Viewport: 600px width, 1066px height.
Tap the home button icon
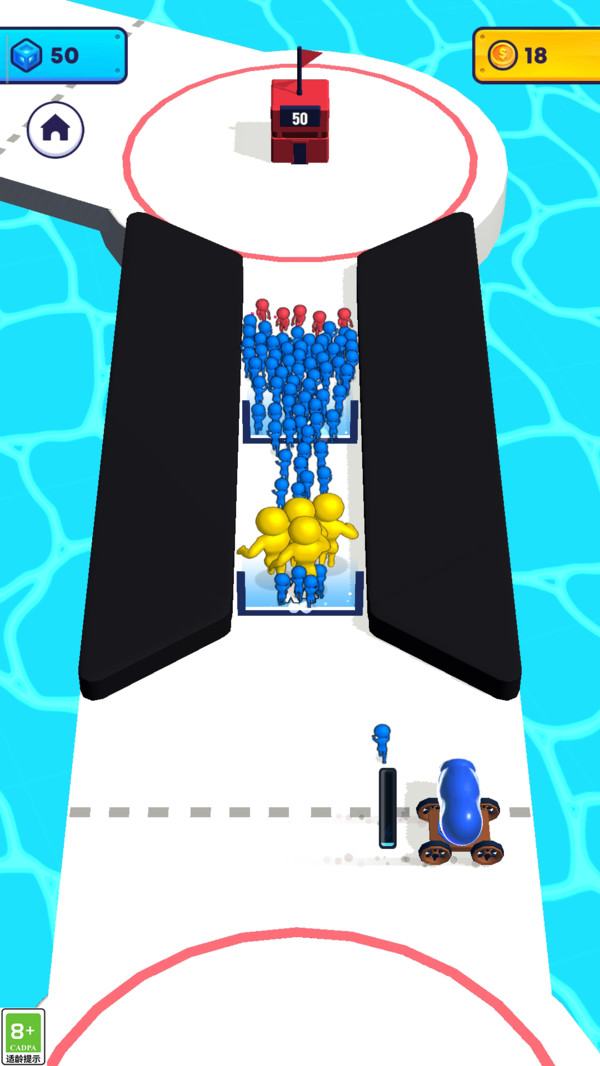[56, 128]
